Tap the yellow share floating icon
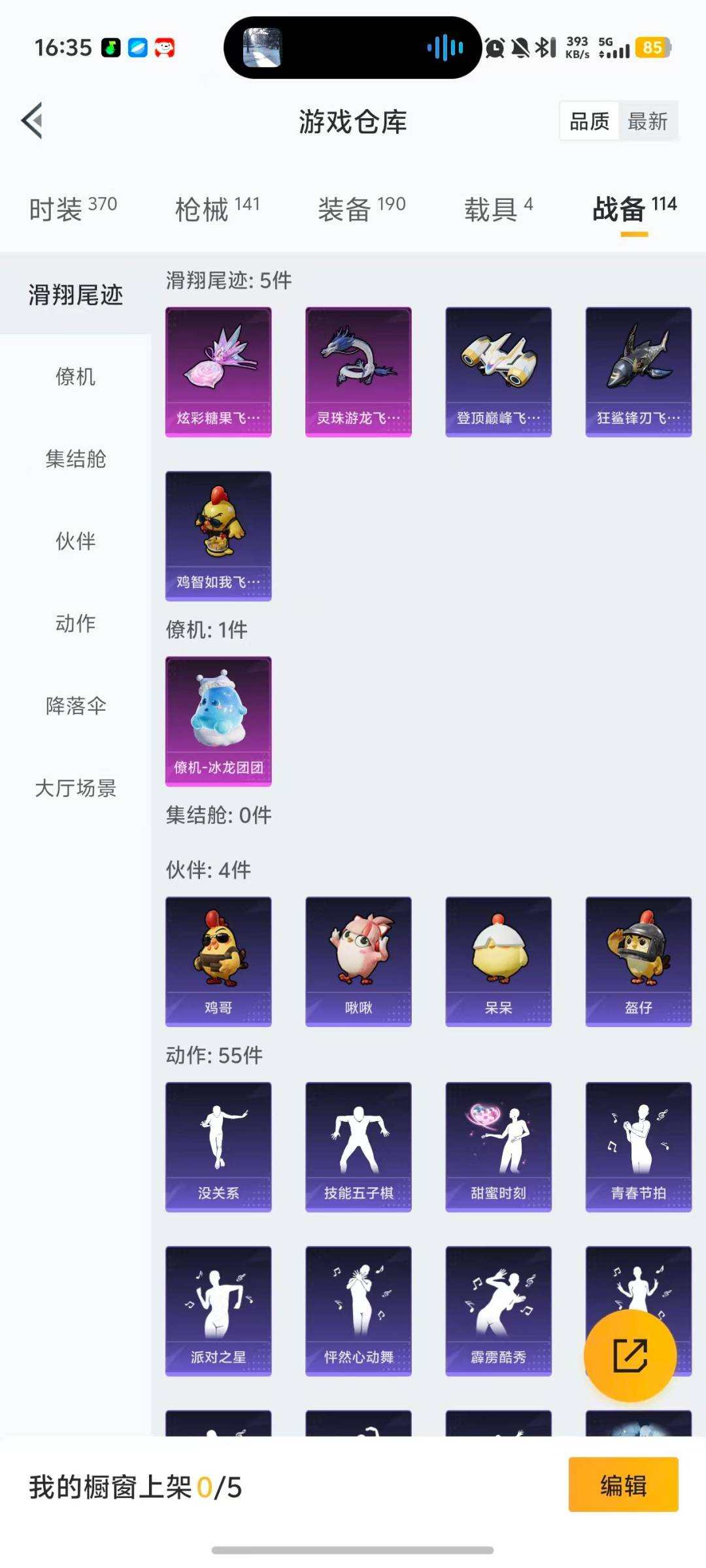This screenshot has width=706, height=1568. tap(629, 1356)
